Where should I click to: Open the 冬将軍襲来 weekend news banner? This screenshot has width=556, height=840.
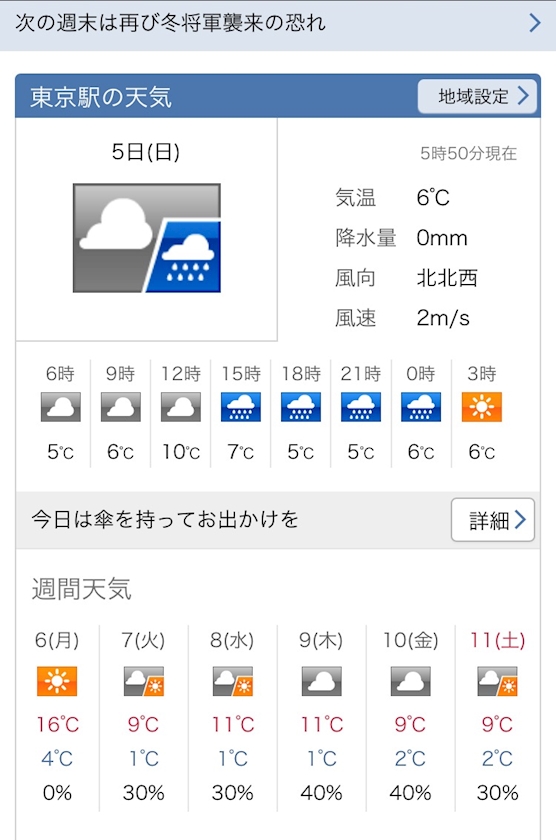[x=278, y=24]
